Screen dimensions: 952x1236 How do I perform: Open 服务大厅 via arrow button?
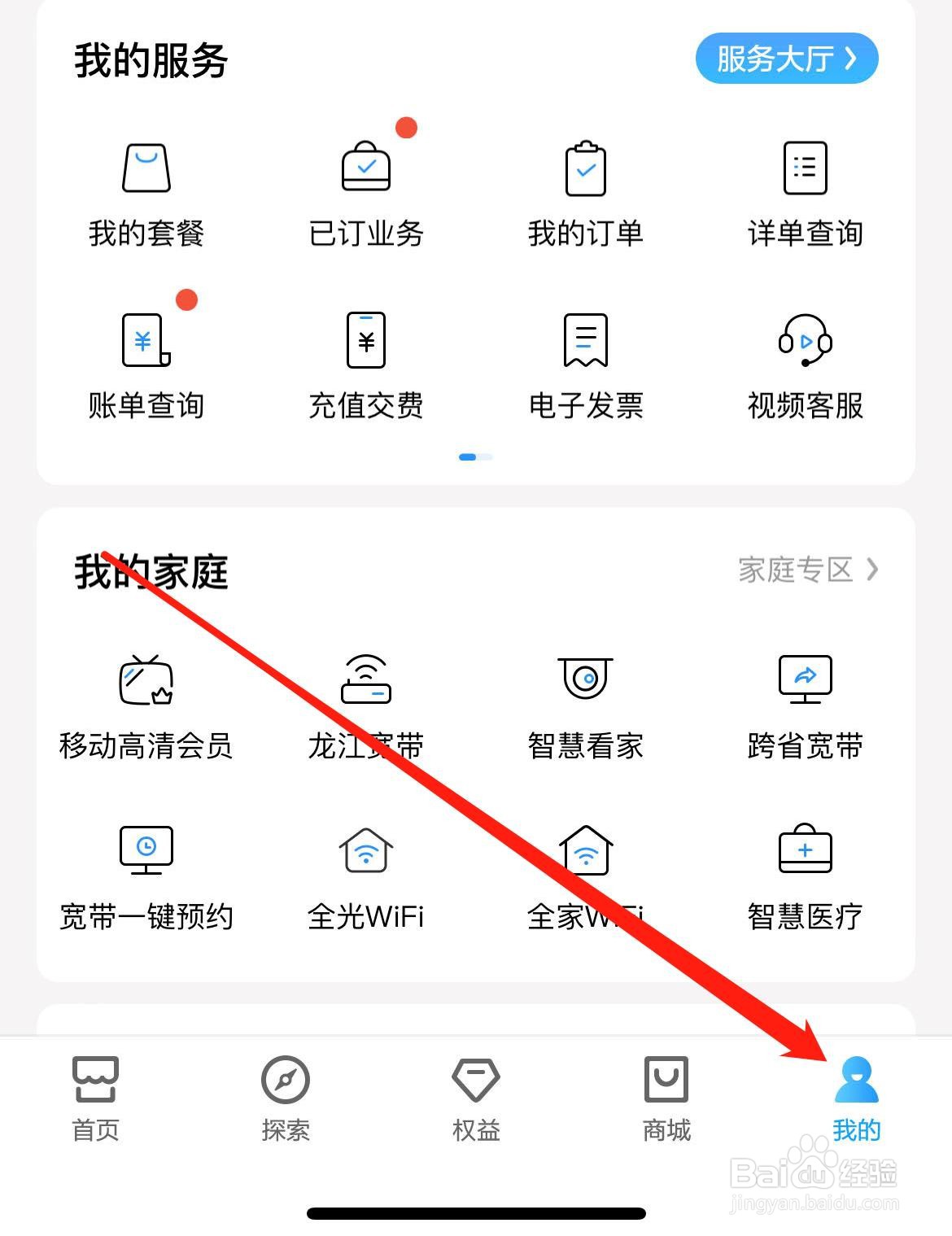(x=786, y=58)
